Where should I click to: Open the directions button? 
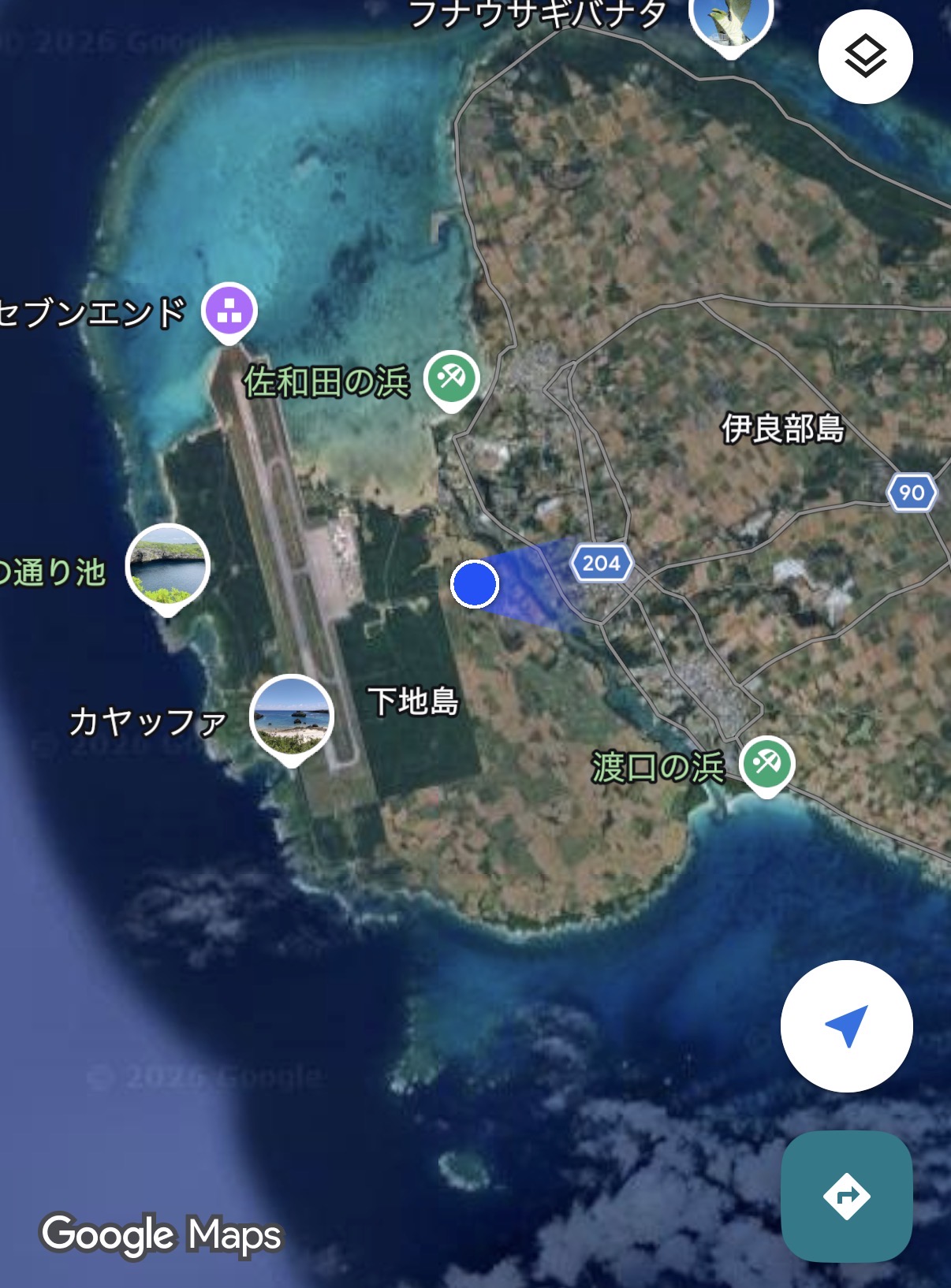click(846, 1196)
